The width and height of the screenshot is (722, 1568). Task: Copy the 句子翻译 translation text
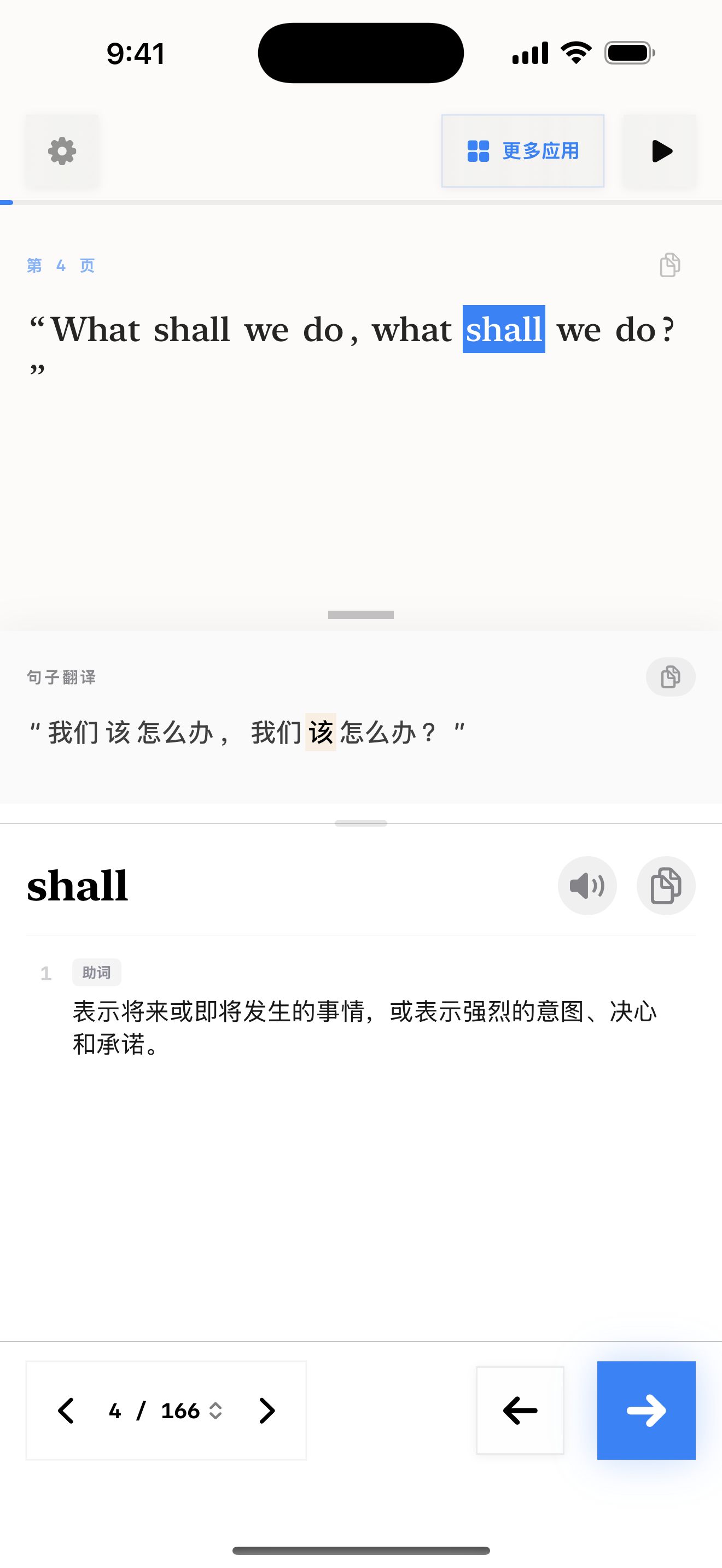669,677
